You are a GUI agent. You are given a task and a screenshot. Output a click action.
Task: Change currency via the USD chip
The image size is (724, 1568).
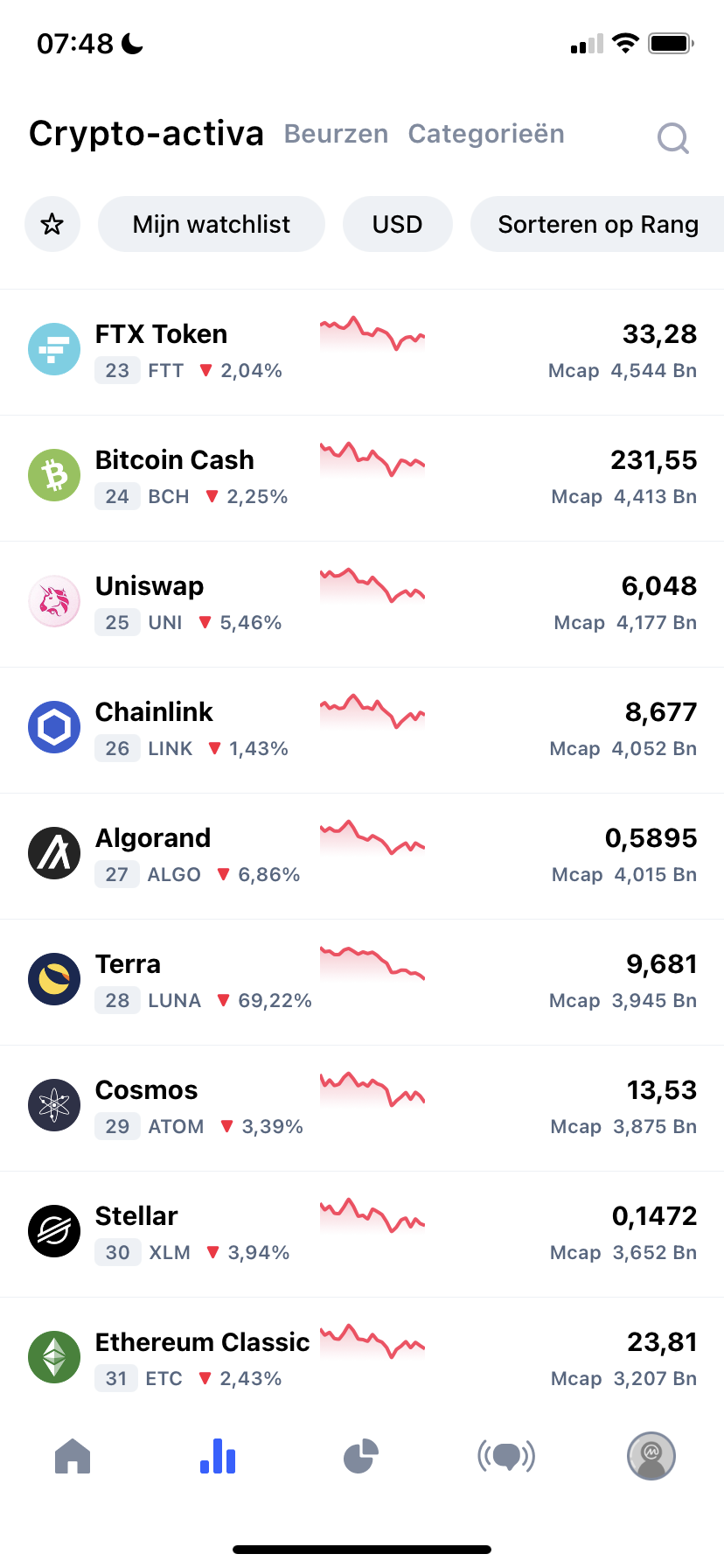pyautogui.click(x=398, y=224)
